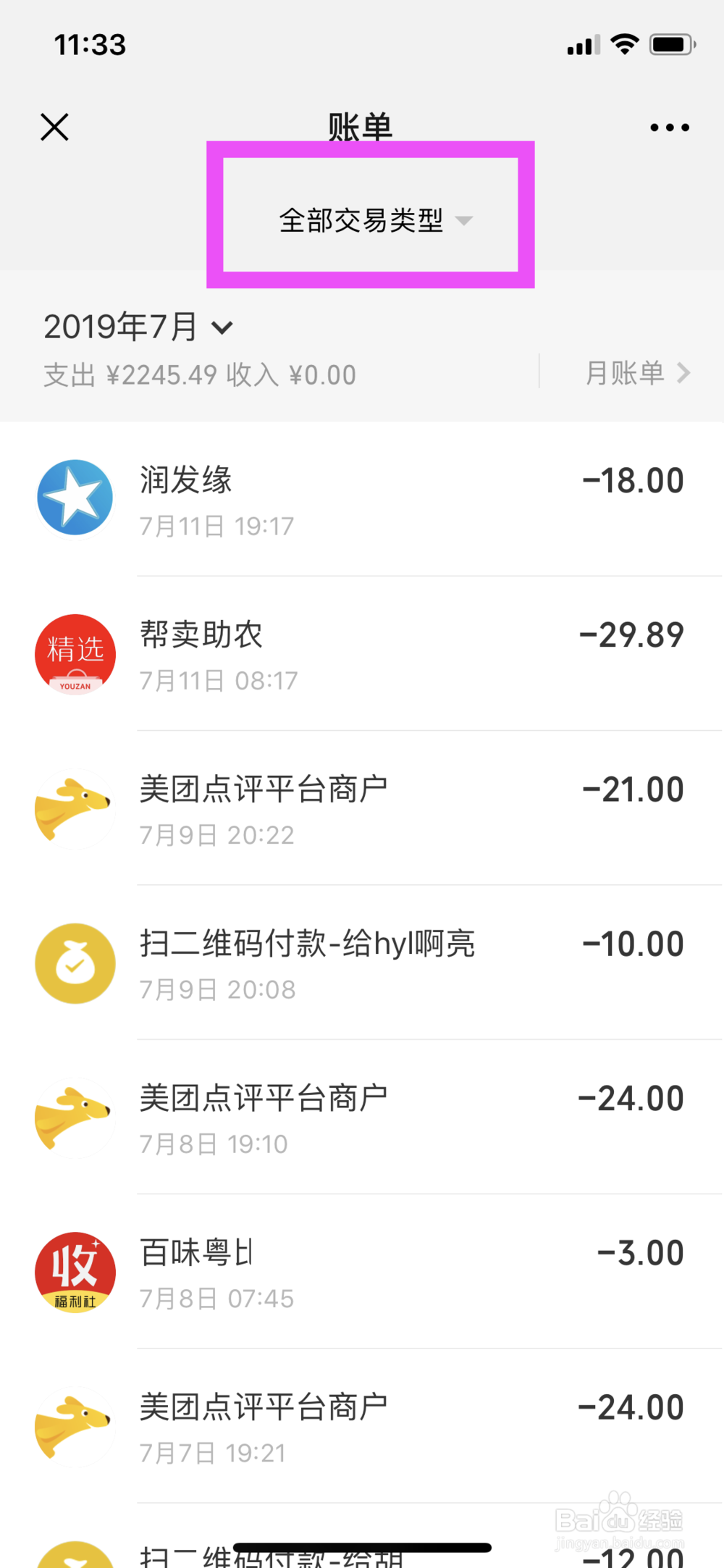
Task: Open the 扫二维码付款-给hyl啊亮 transaction
Action: tap(362, 963)
